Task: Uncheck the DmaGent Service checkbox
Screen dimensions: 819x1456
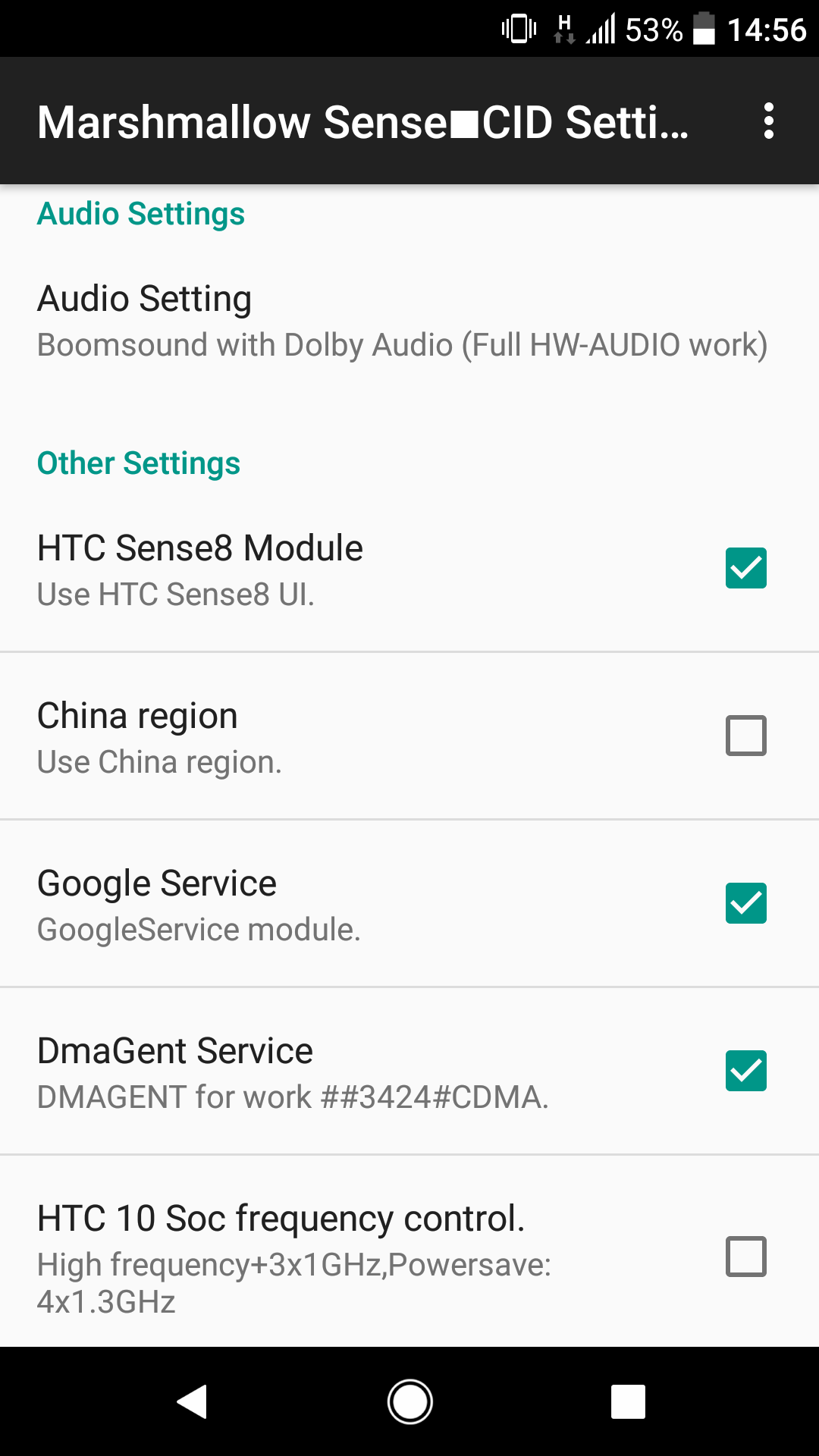Action: (746, 1071)
